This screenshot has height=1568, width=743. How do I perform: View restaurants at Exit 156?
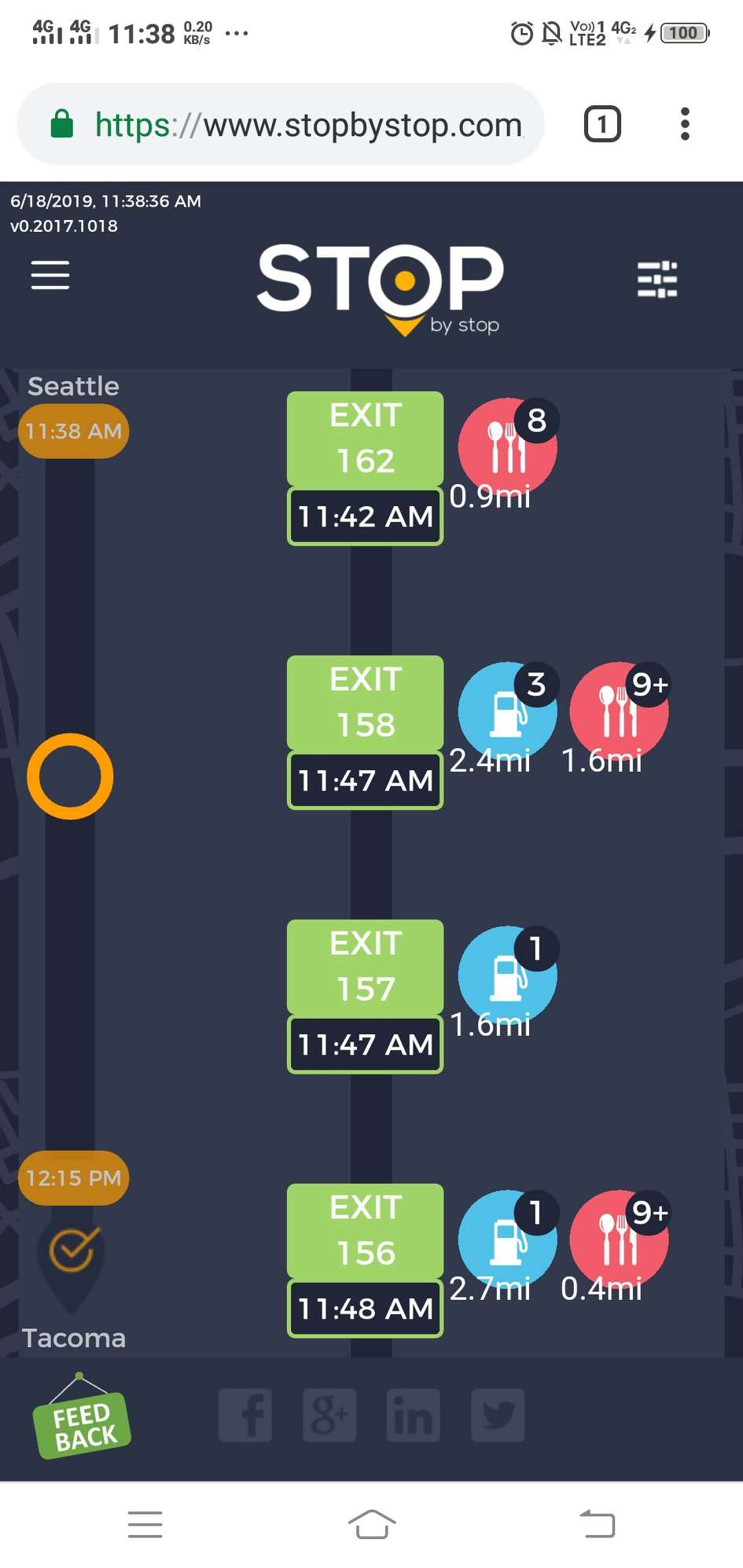(x=619, y=1239)
